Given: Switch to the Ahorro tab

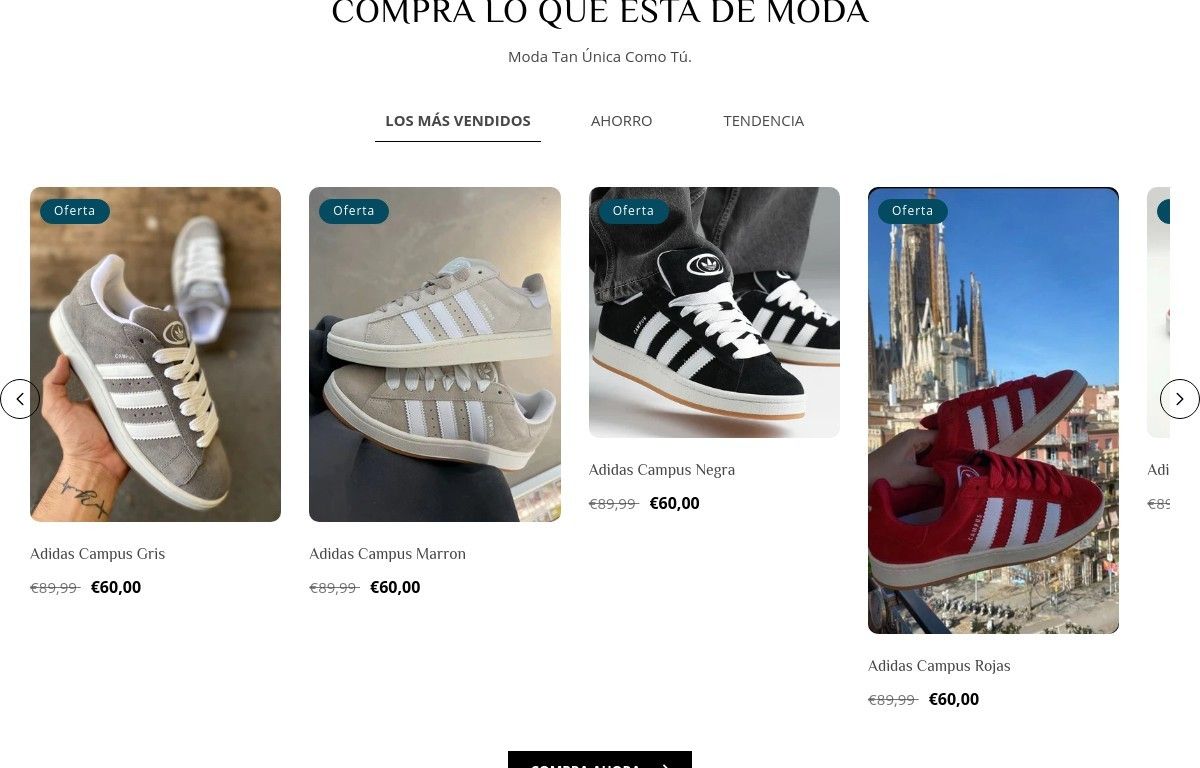Looking at the screenshot, I should 621,121.
